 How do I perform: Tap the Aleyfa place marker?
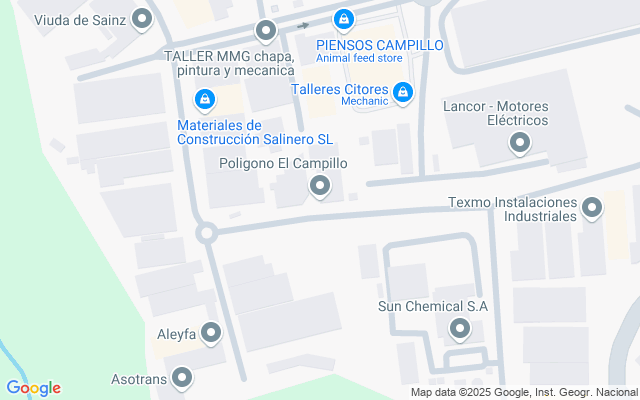coord(211,332)
